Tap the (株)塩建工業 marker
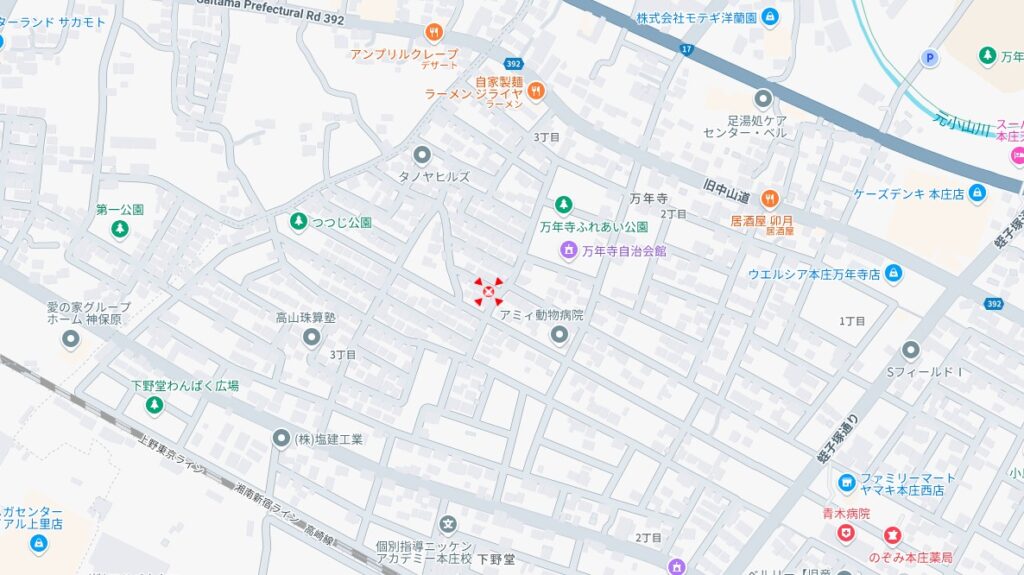Screen dimensions: 1024x575 point(281,438)
